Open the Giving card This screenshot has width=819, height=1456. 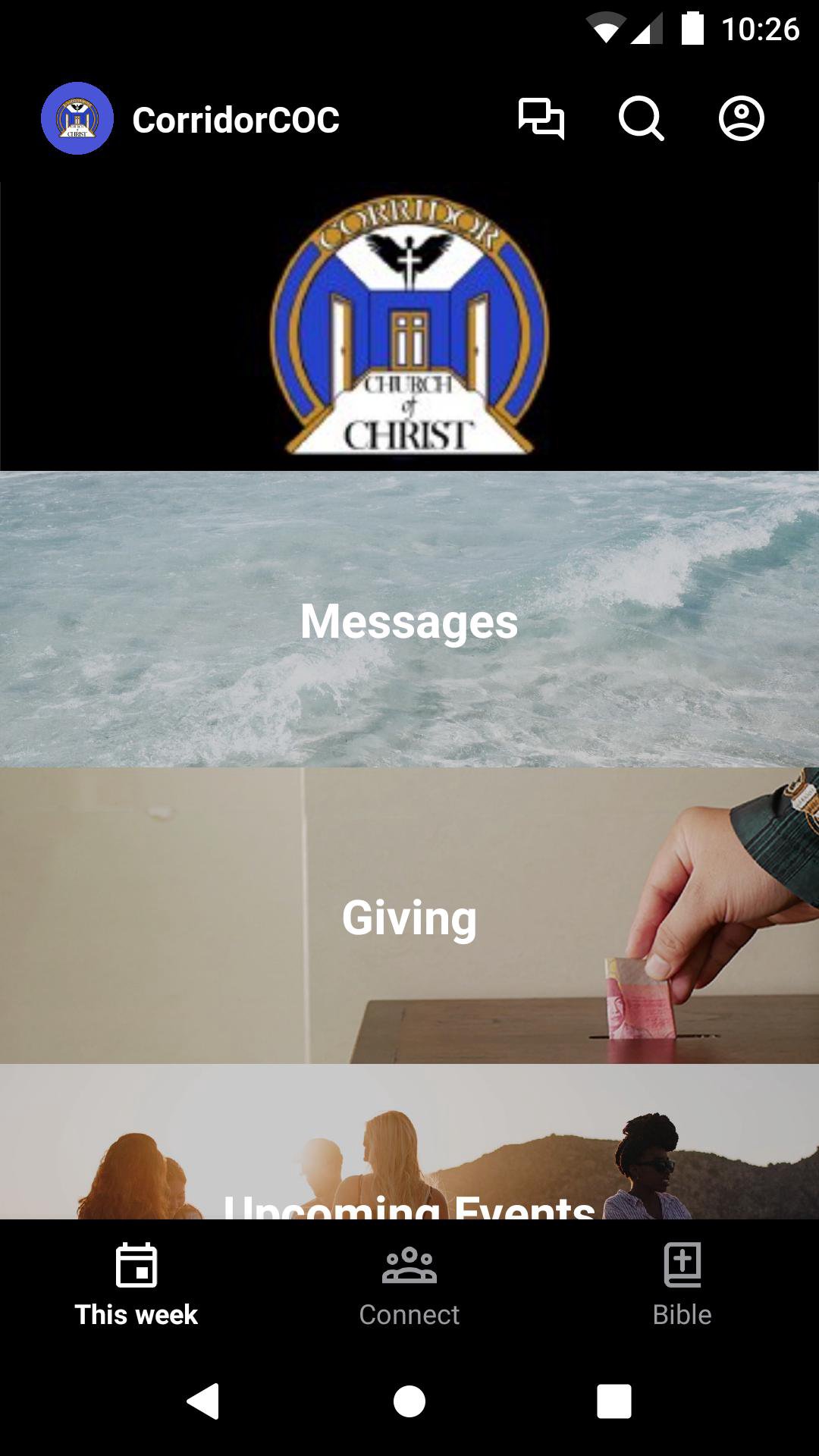pyautogui.click(x=409, y=915)
